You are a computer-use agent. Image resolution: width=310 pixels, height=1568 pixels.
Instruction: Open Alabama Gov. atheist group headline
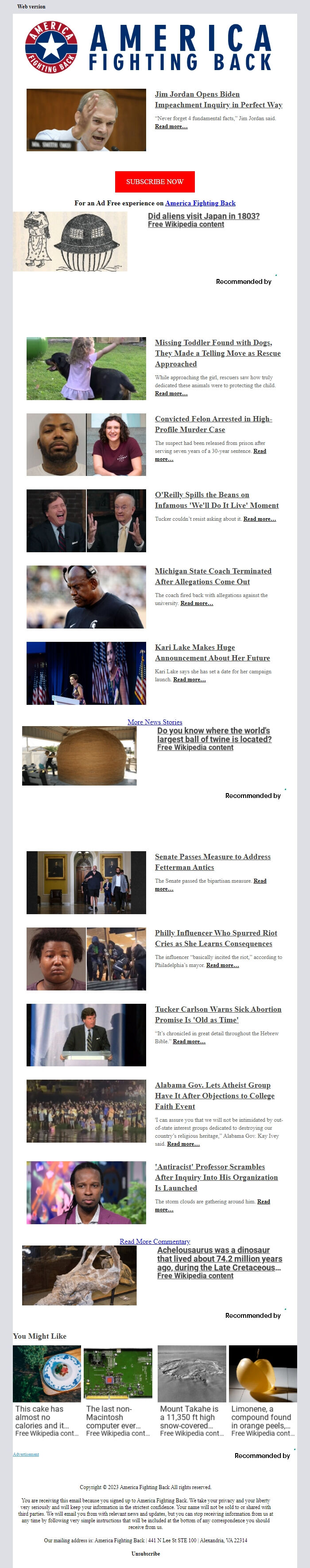214,1096
